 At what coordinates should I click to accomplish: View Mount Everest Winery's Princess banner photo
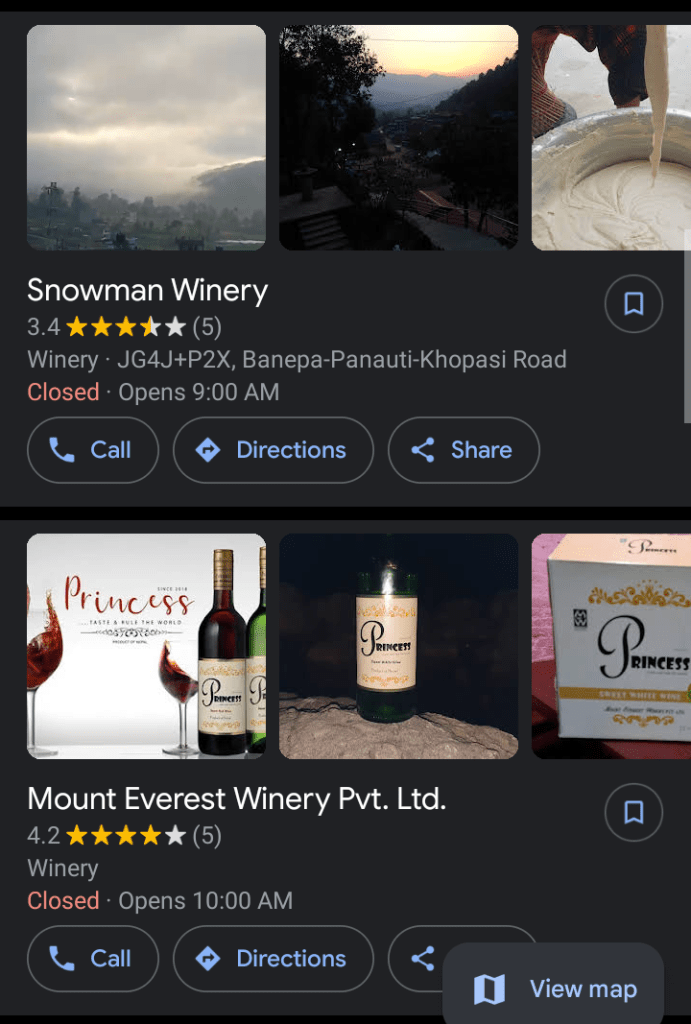point(146,646)
